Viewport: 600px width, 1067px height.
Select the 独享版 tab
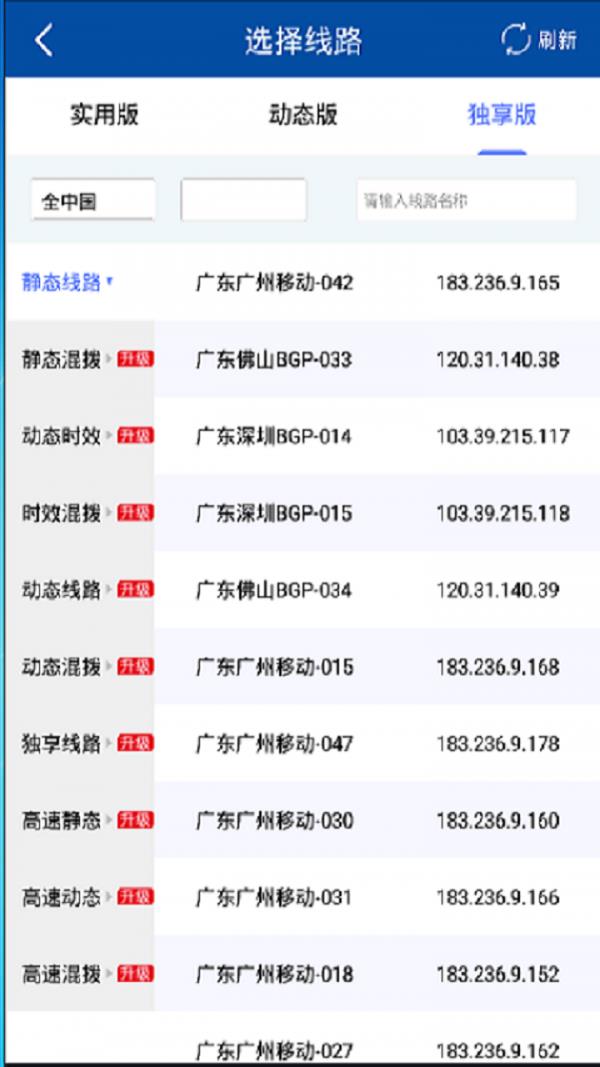tap(502, 114)
